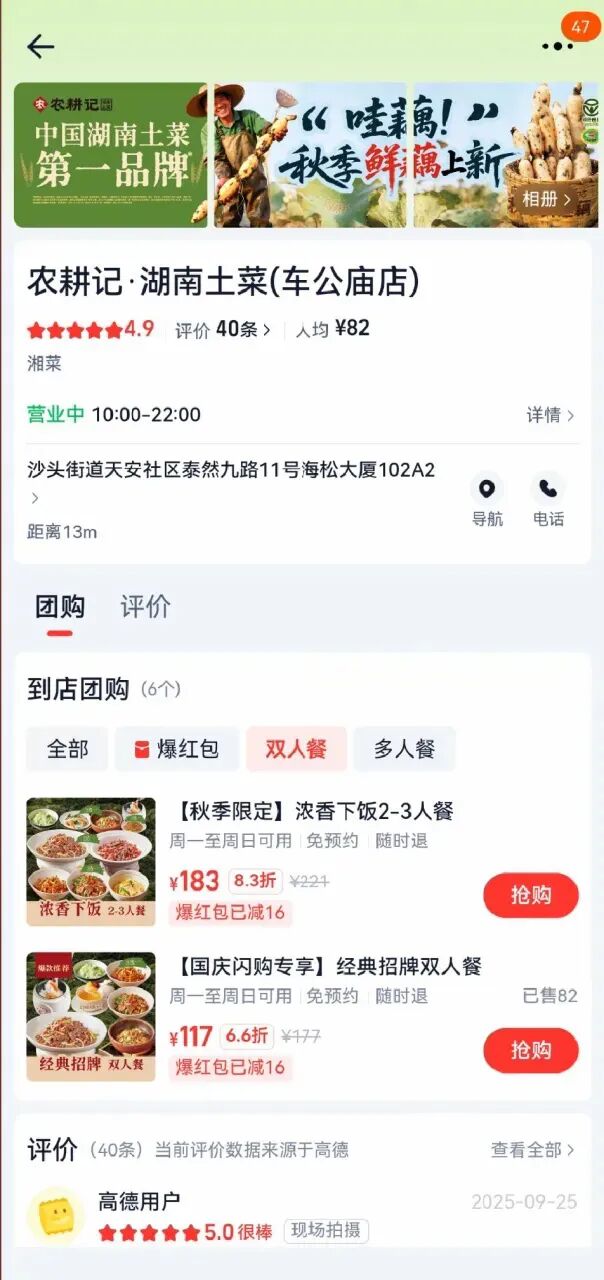Screen dimensions: 604x1280
Task: Filter deals by 爆红包
Action: click(177, 749)
